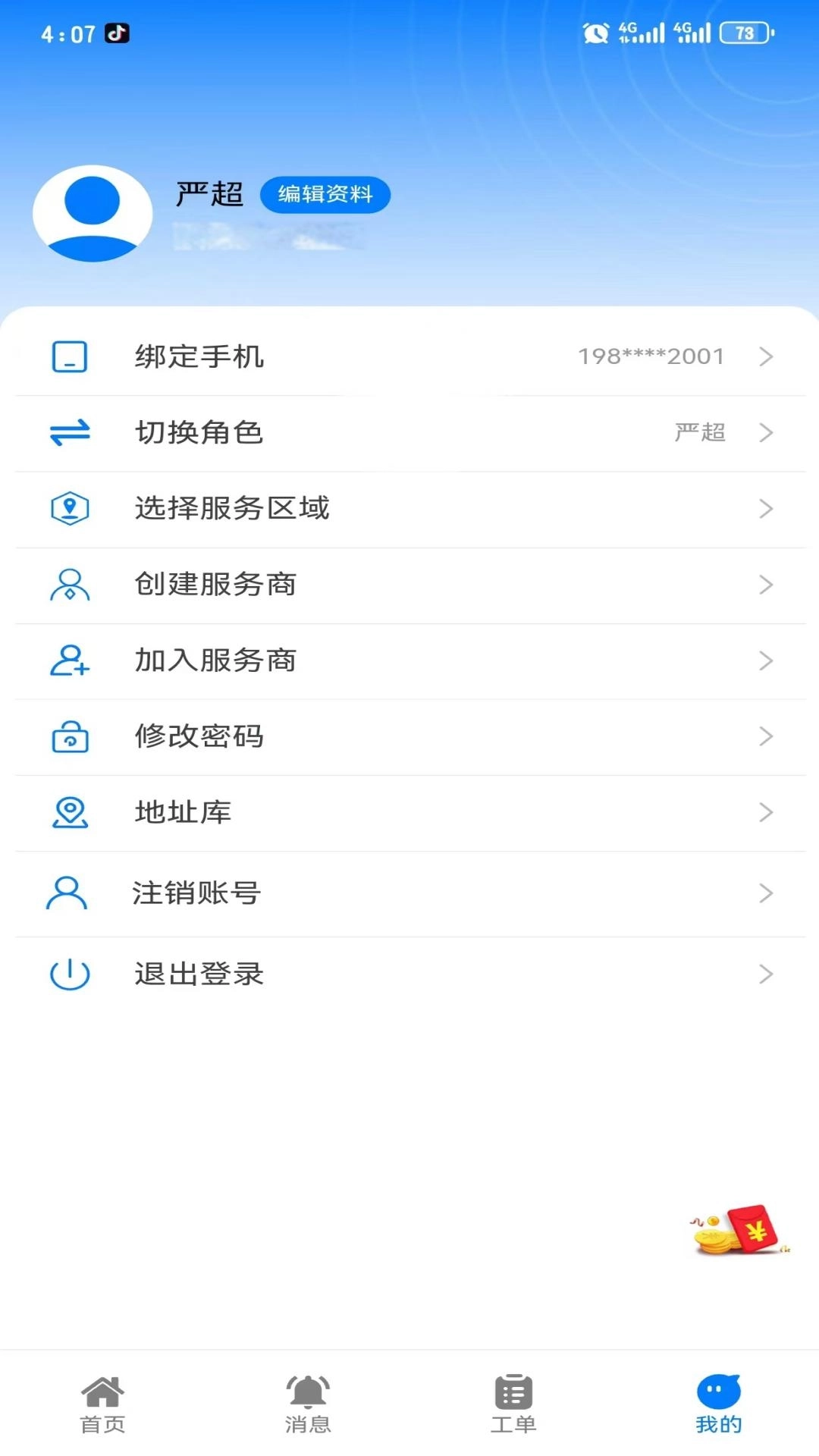Expand the 地址库 row chevron
The image size is (819, 1456).
pyautogui.click(x=765, y=812)
